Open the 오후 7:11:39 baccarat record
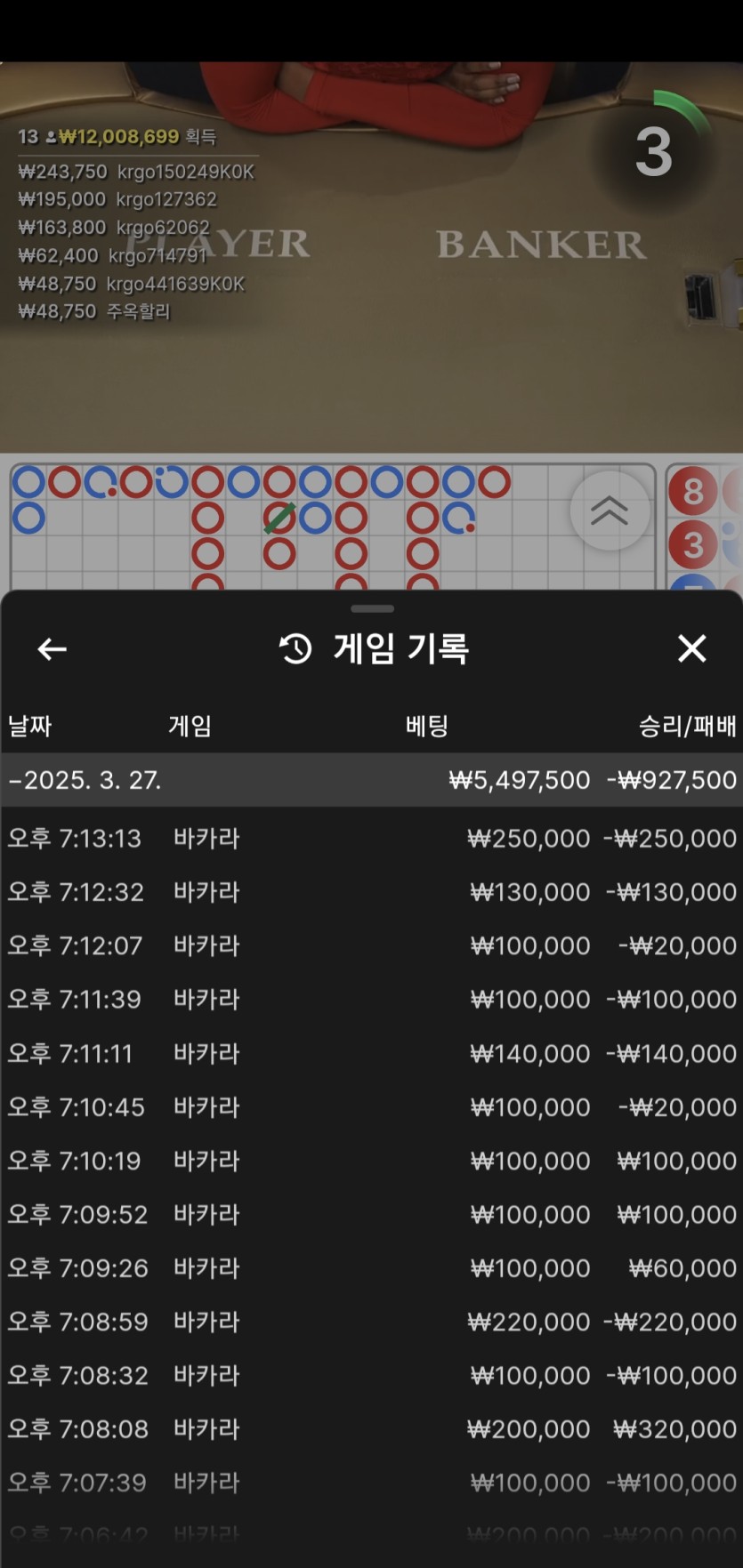 coord(372,999)
